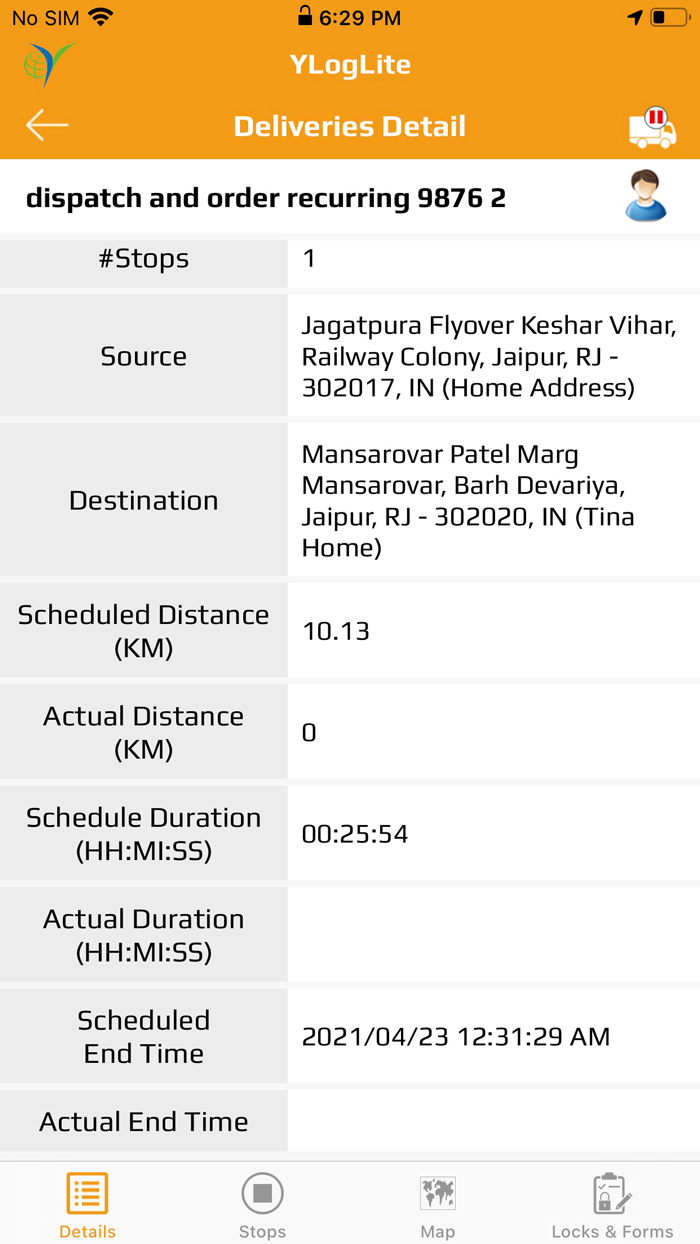Open the customer profile icon
This screenshot has height=1244, width=700.
(646, 196)
